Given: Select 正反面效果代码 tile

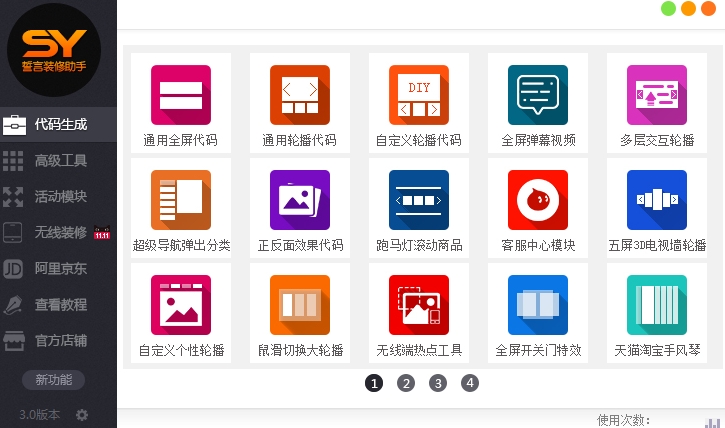Looking at the screenshot, I should (300, 208).
